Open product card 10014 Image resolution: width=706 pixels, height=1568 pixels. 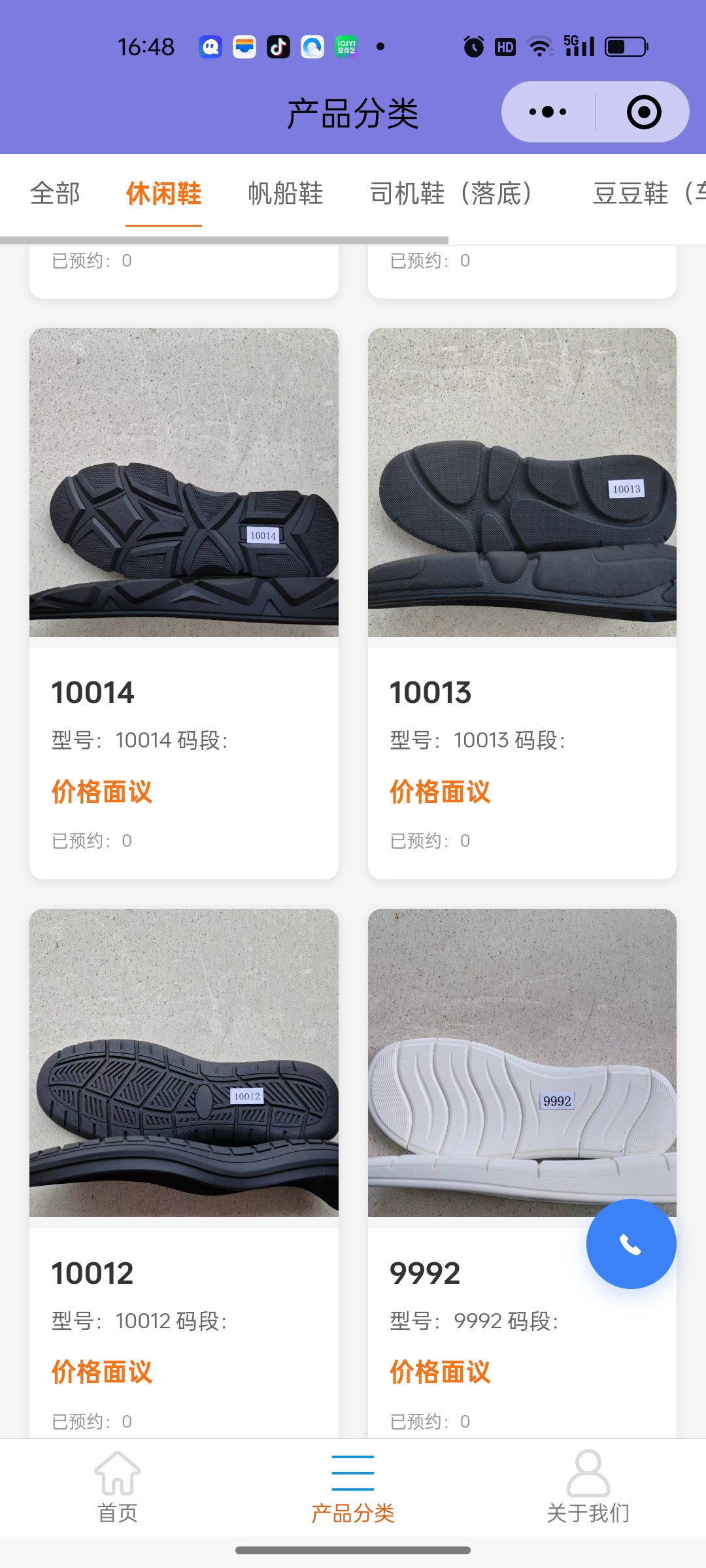point(184,601)
